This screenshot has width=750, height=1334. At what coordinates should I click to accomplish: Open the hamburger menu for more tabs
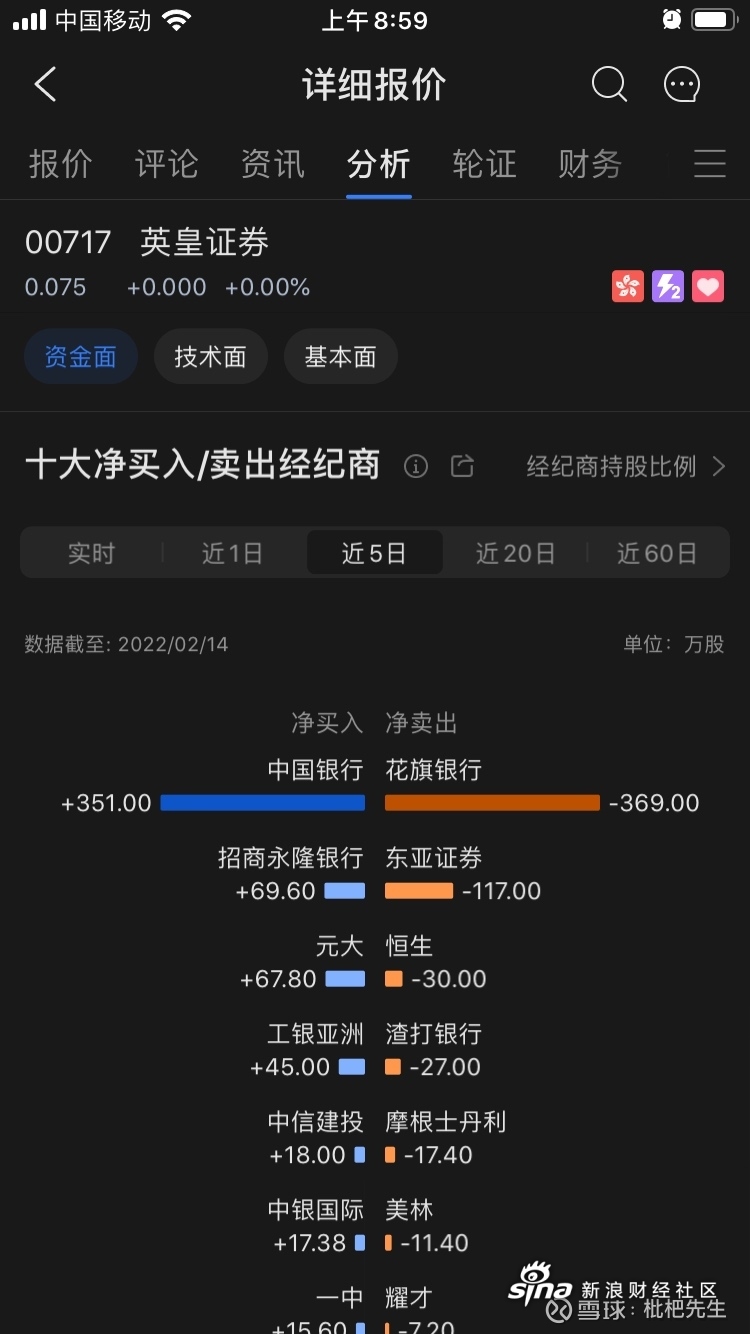tap(709, 164)
